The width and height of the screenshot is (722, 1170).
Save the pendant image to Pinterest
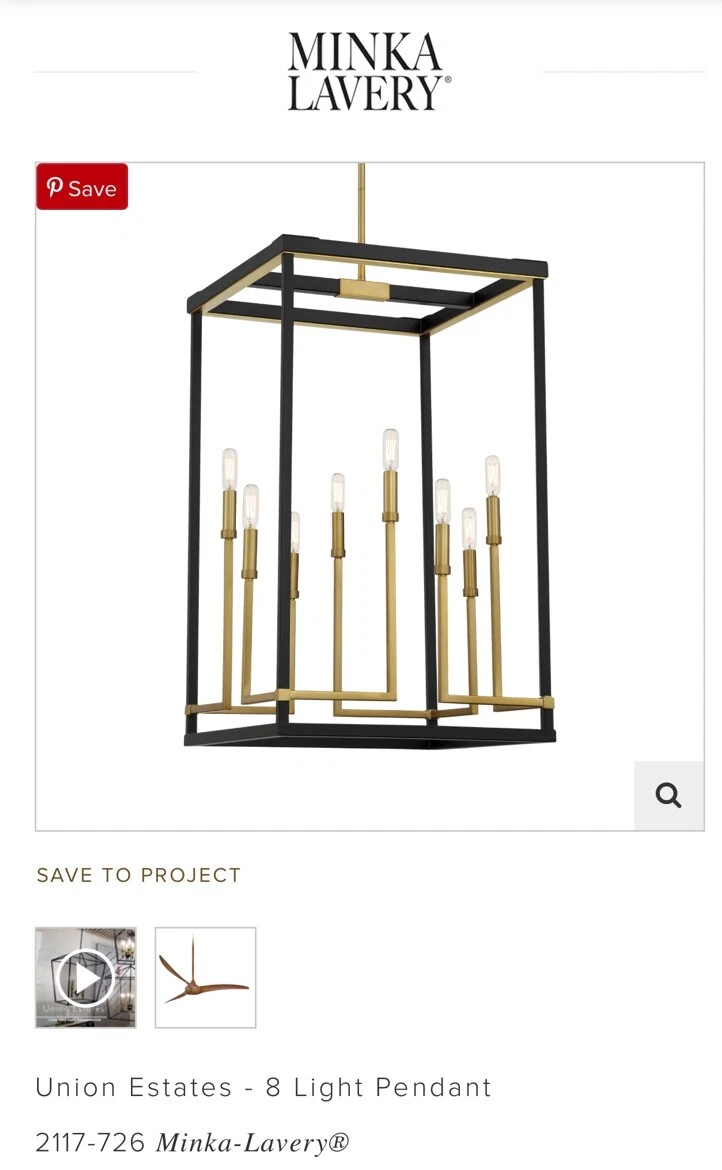82,188
